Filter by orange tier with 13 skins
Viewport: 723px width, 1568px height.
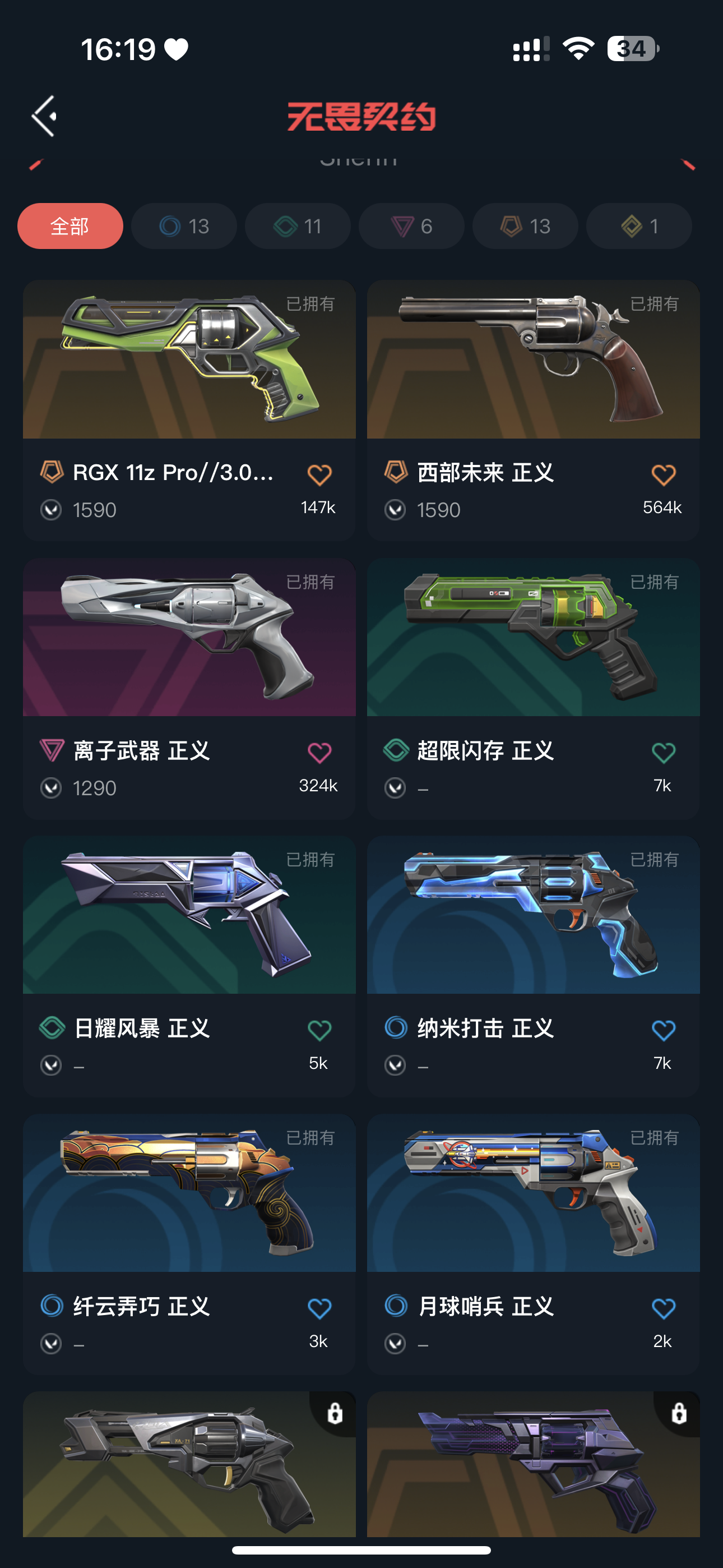(x=525, y=226)
